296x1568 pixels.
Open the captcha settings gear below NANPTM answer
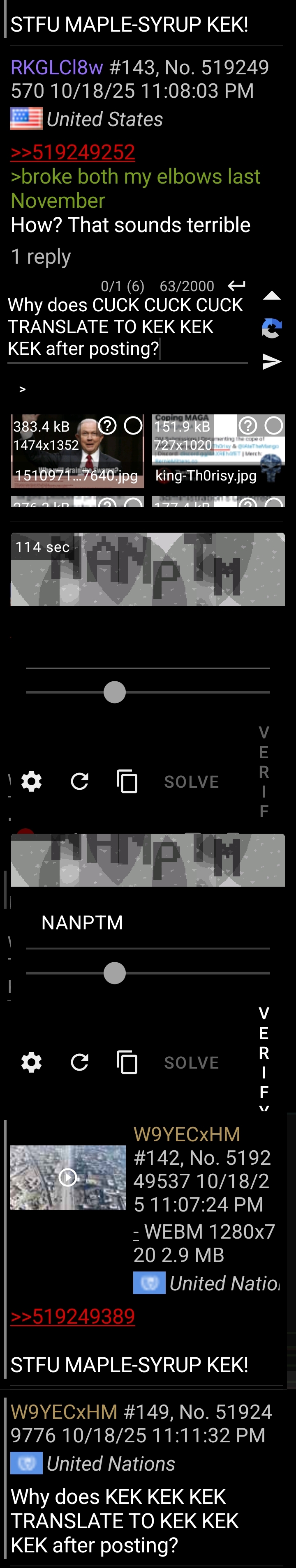pyautogui.click(x=32, y=1062)
